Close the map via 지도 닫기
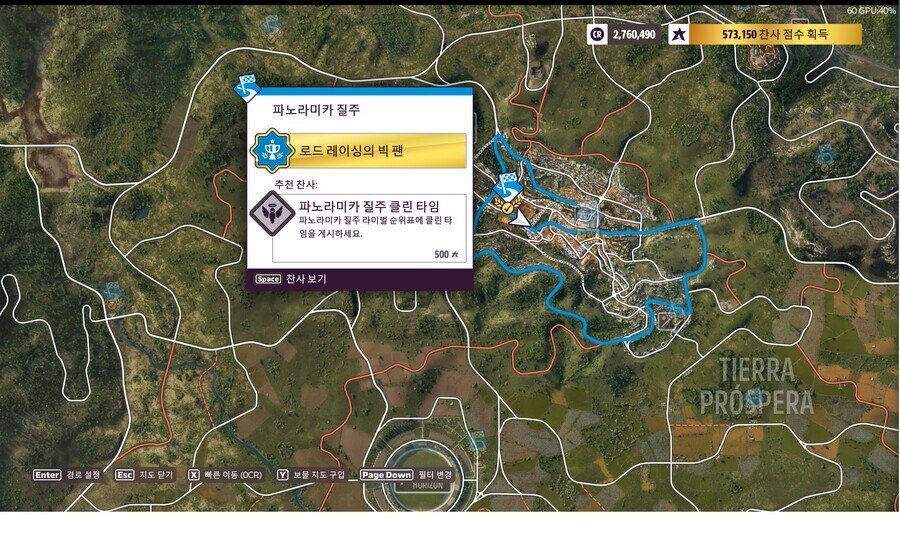 coord(143,475)
